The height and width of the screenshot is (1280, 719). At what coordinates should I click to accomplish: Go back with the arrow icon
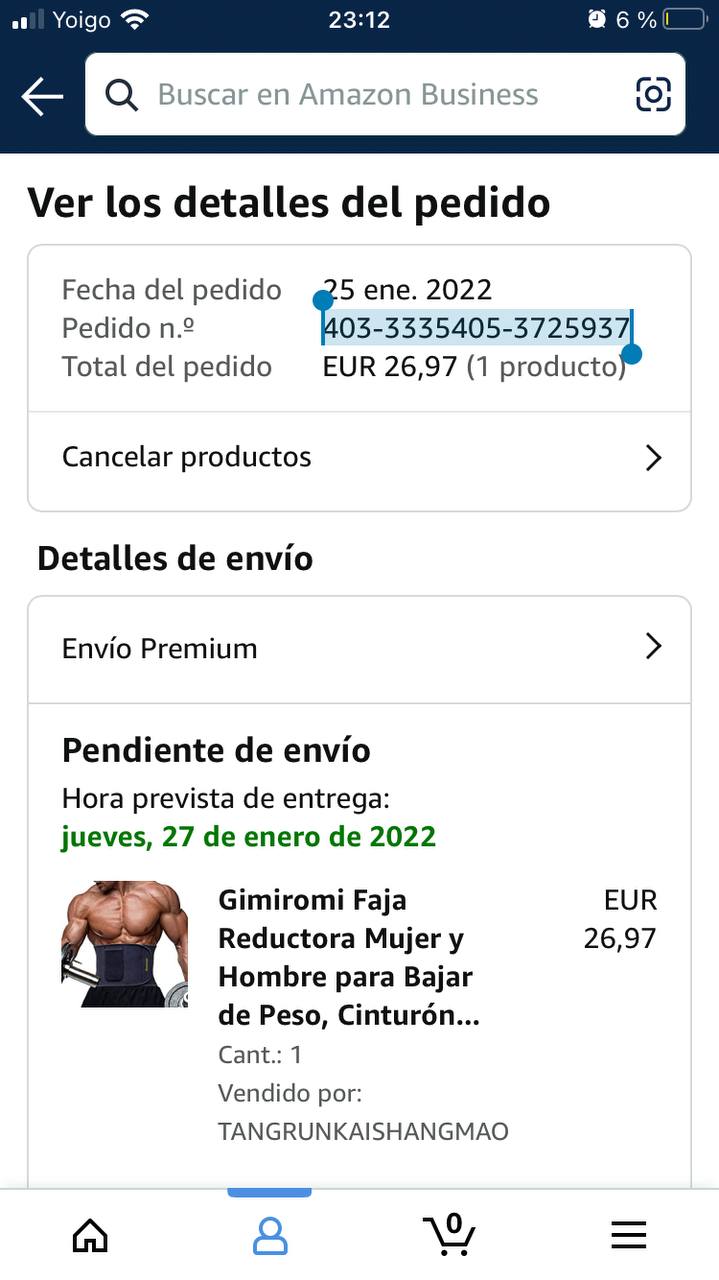click(x=42, y=96)
